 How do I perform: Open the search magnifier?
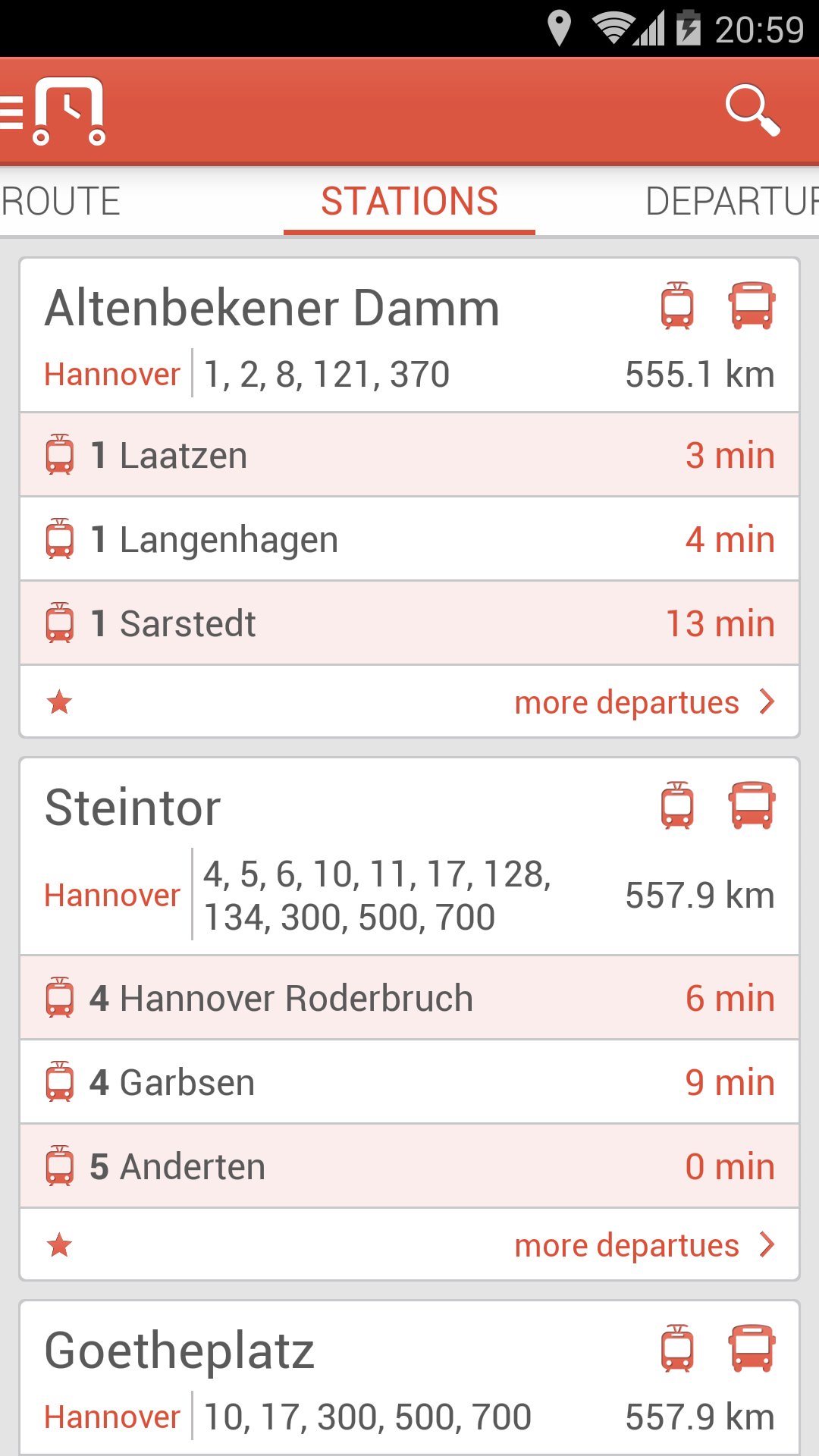(x=752, y=111)
